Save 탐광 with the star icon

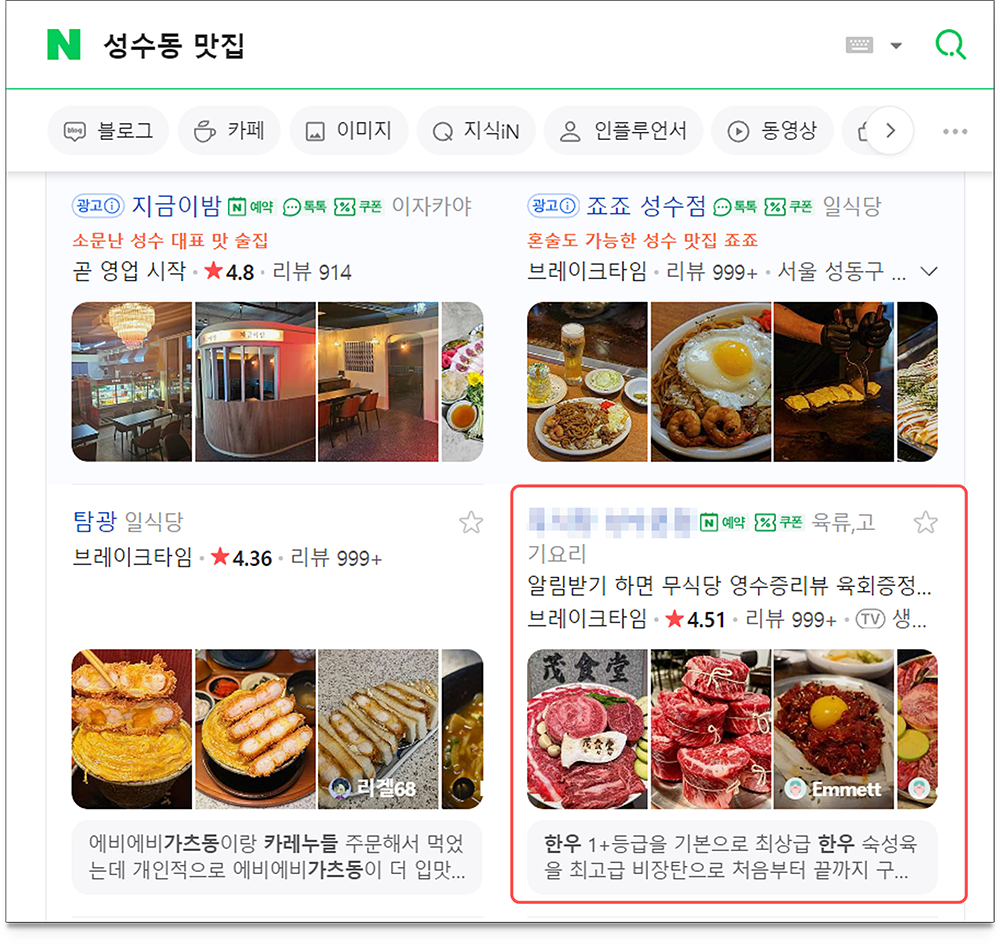pyautogui.click(x=470, y=522)
